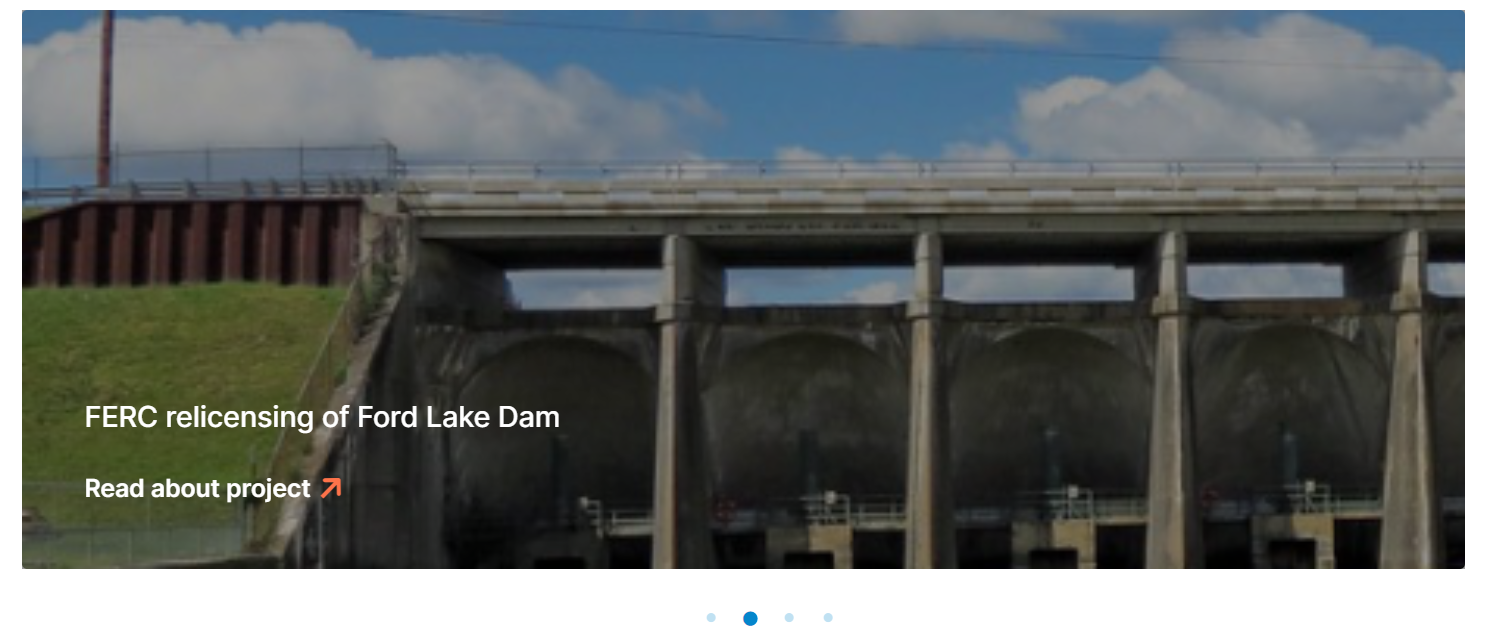
Task: Select the third carousel slide dot
Action: point(789,618)
